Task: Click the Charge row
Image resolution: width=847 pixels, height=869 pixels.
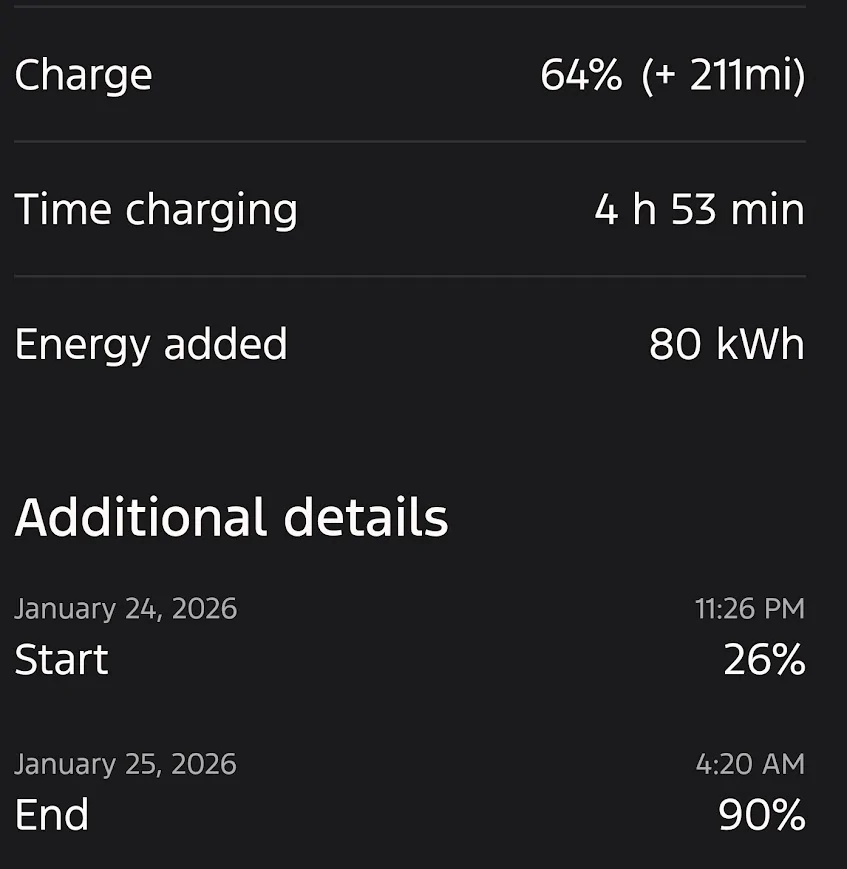Action: 423,75
